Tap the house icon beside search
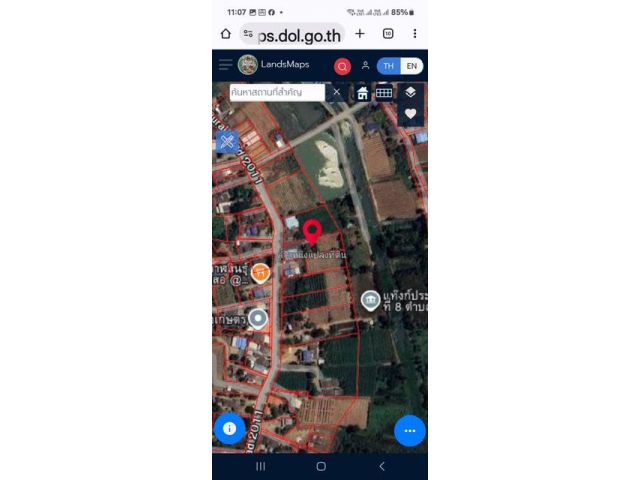Image resolution: width=640 pixels, height=480 pixels. [363, 93]
